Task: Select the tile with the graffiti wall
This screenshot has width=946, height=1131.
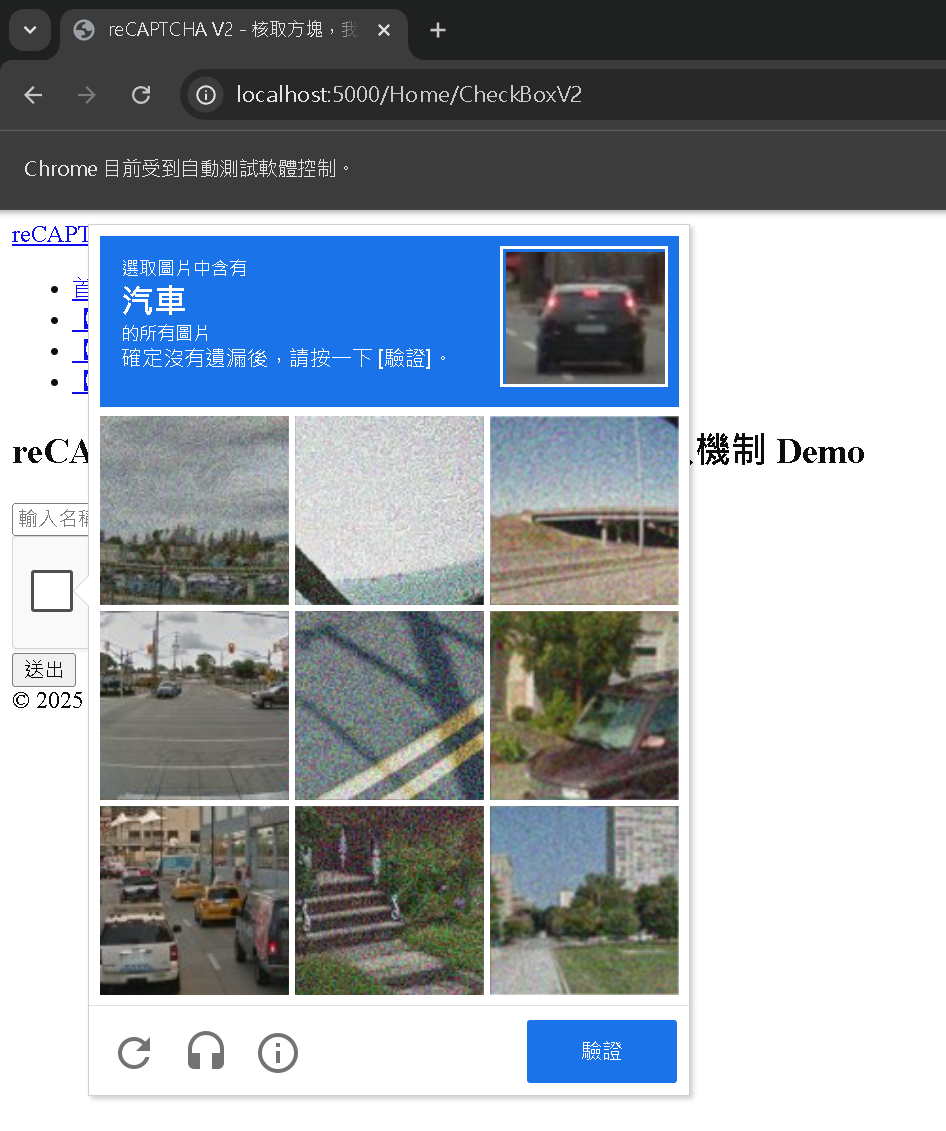Action: [194, 510]
